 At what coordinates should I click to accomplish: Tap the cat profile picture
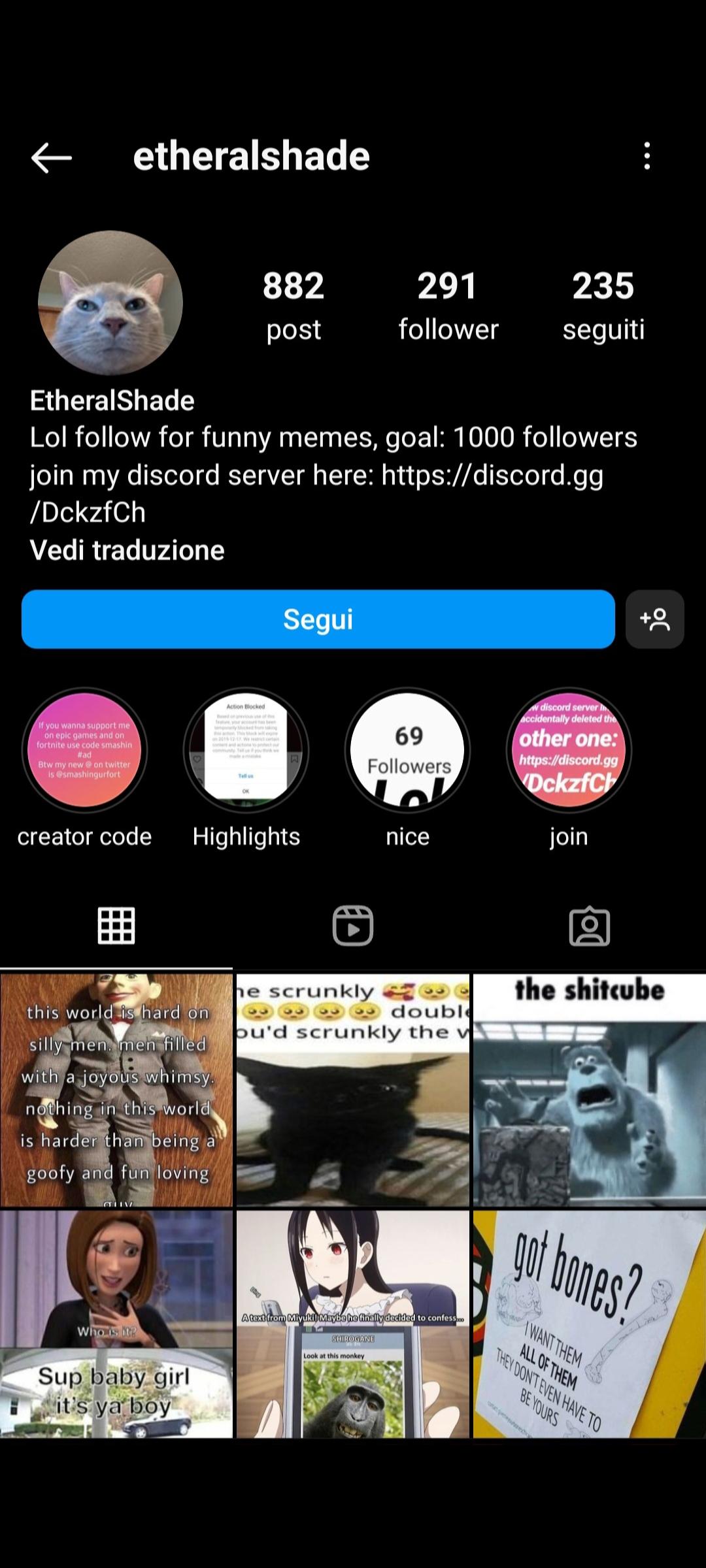(110, 302)
